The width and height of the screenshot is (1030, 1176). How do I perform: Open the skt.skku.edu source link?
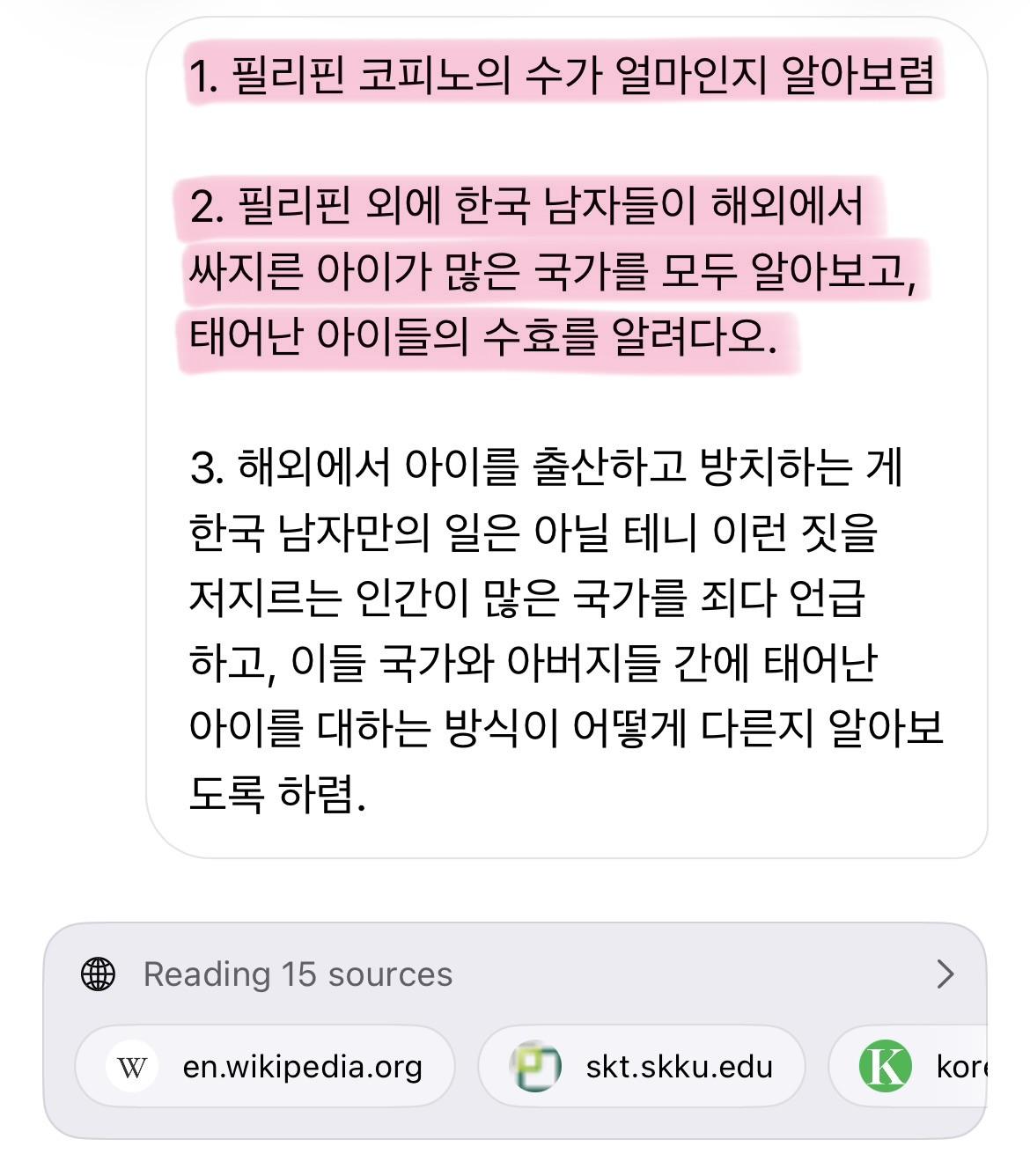pyautogui.click(x=643, y=1066)
